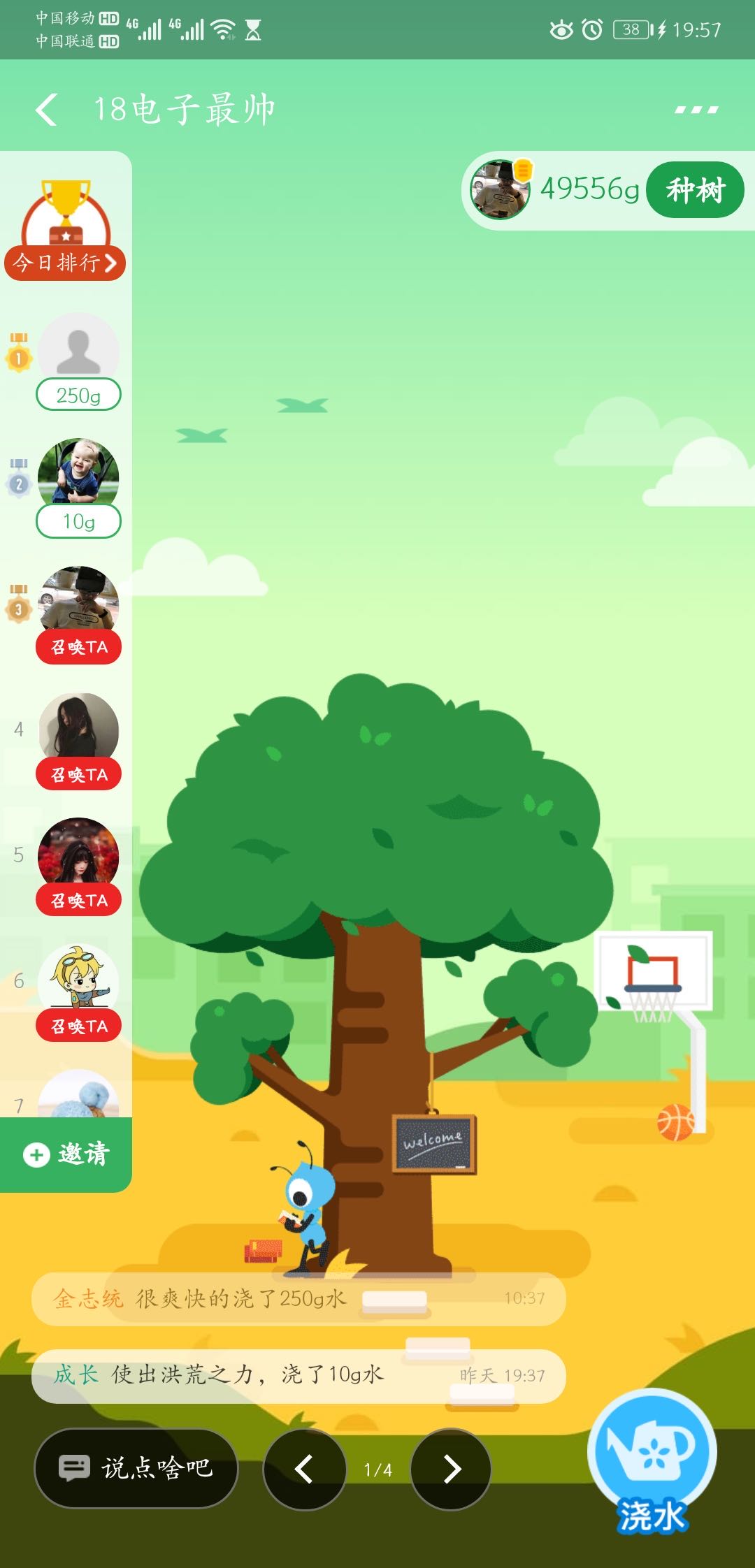Open the 说点啥吧 message box
This screenshot has width=755, height=1568.
tap(136, 1467)
